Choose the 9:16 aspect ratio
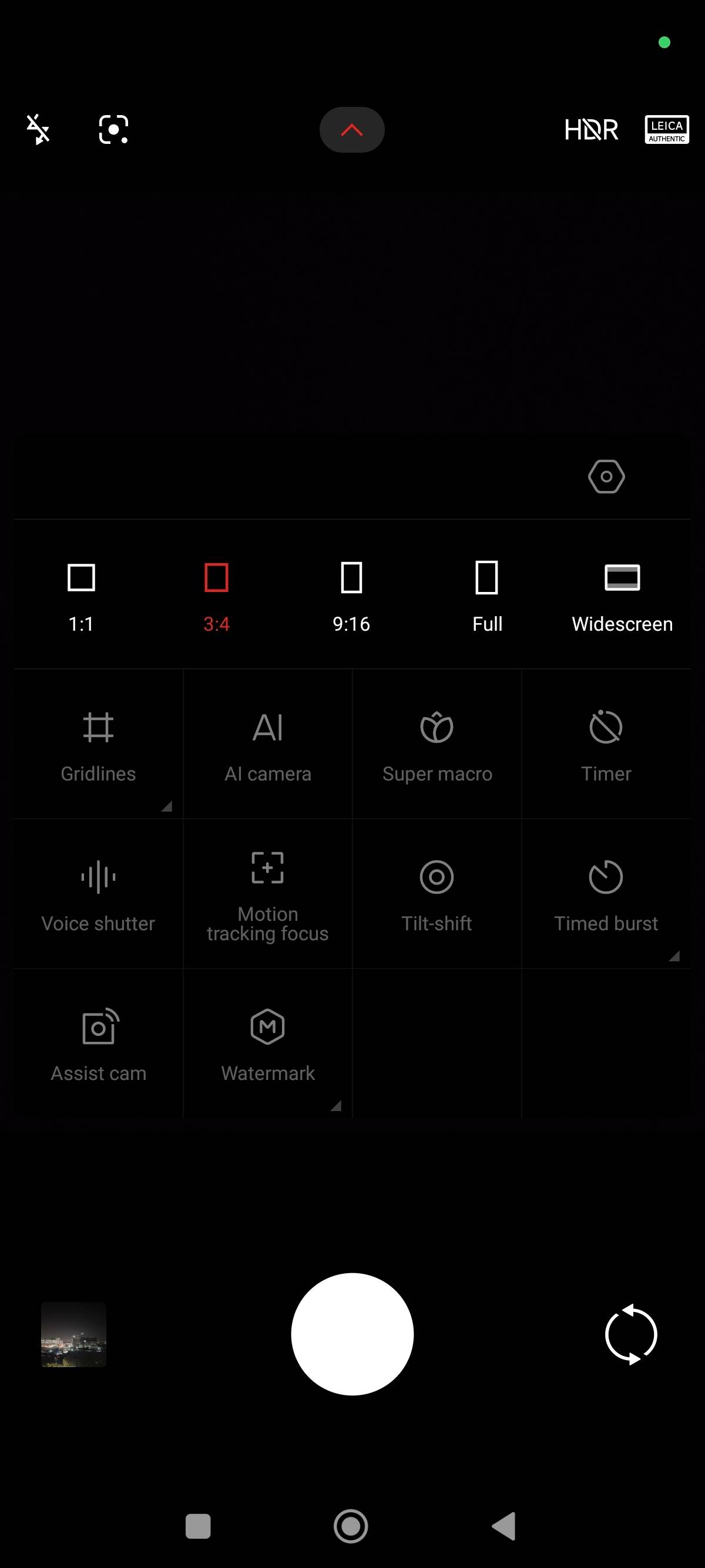This screenshot has width=705, height=1568. 351,597
